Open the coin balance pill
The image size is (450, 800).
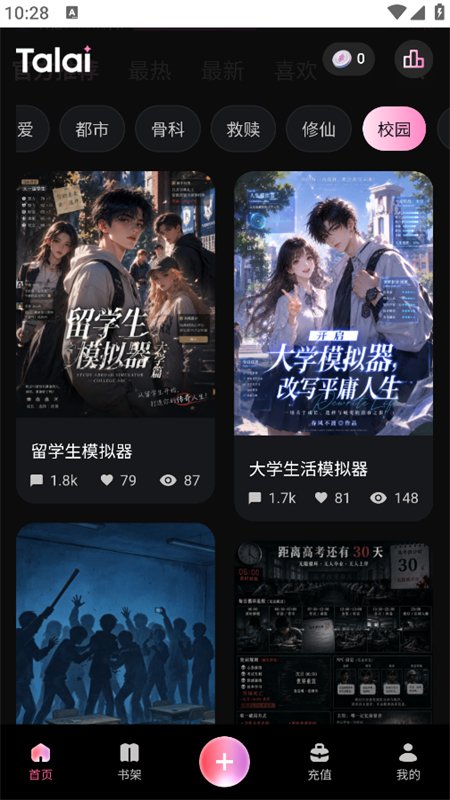click(348, 59)
